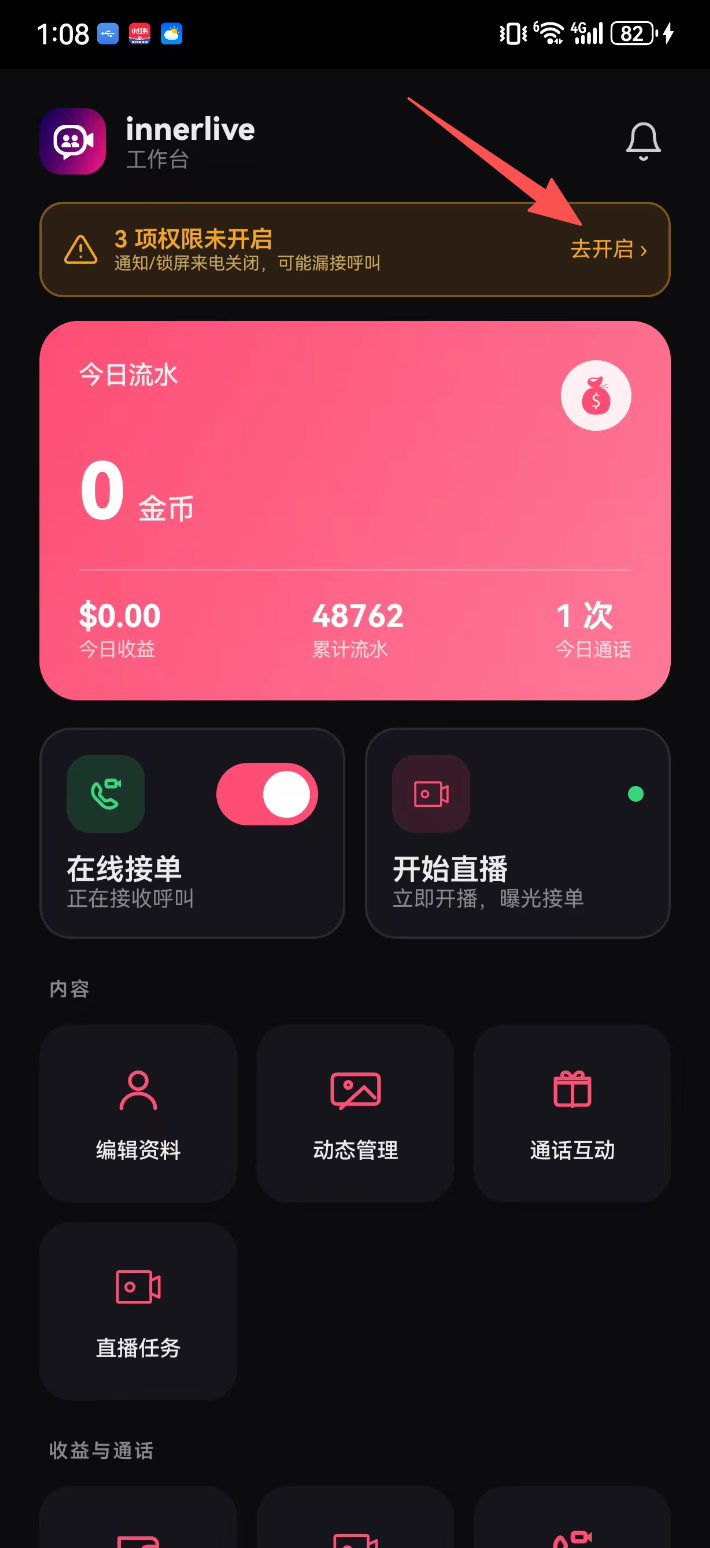The width and height of the screenshot is (710, 1548).
Task: Open the notifications bell
Action: coord(643,141)
